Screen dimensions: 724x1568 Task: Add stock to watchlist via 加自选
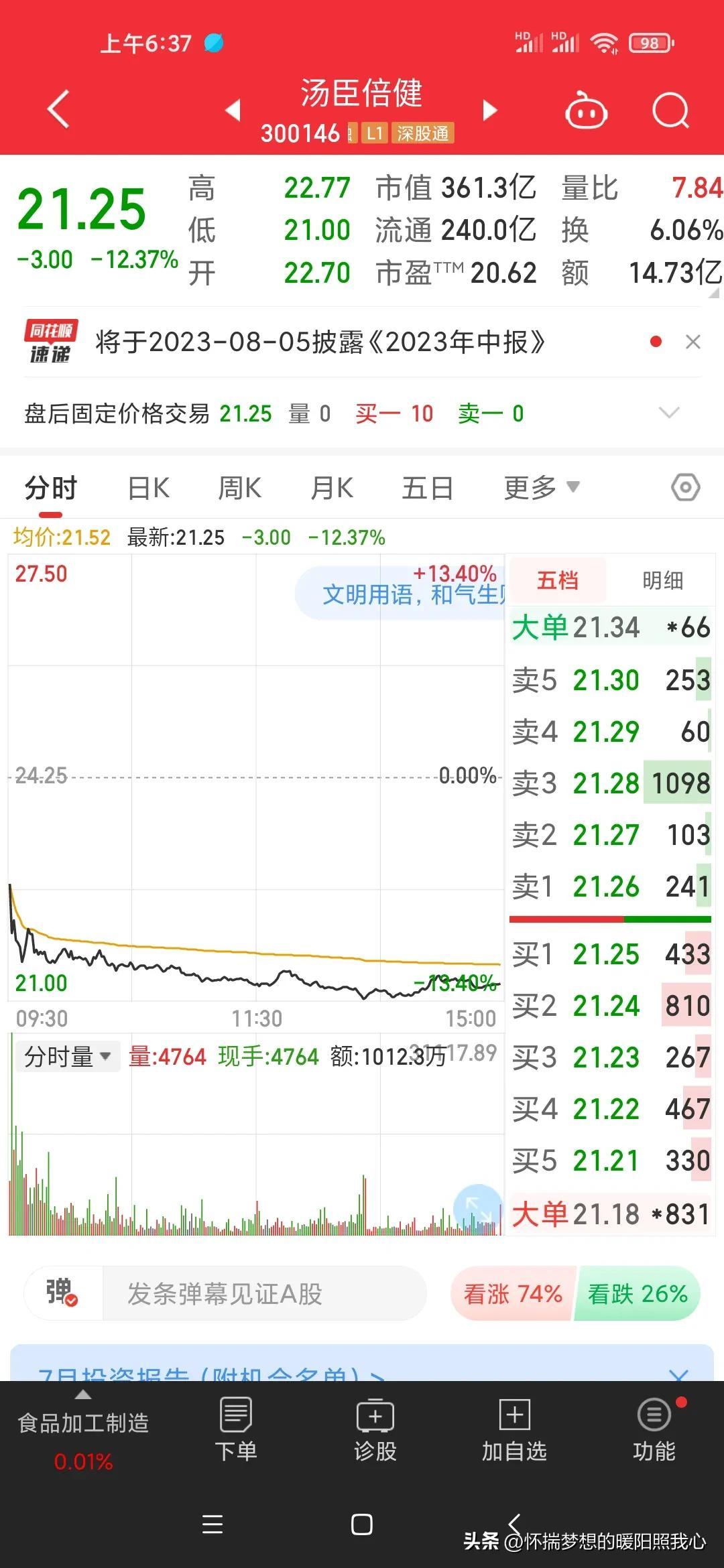pyautogui.click(x=514, y=1429)
